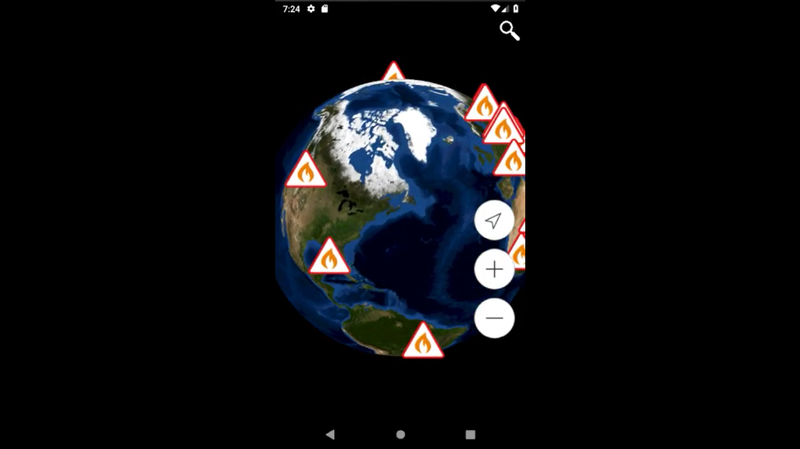Select the fire marker near Mexico
Image resolution: width=800 pixels, height=449 pixels.
point(329,258)
